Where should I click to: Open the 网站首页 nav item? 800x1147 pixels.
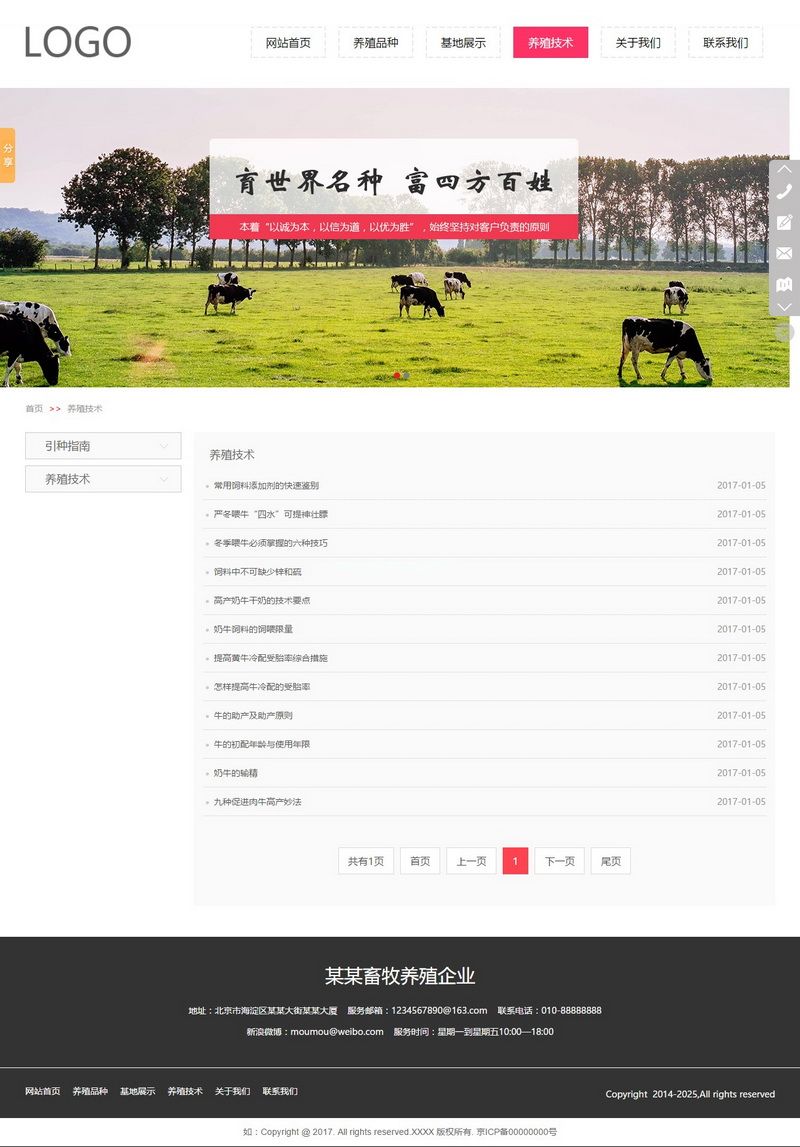click(288, 43)
